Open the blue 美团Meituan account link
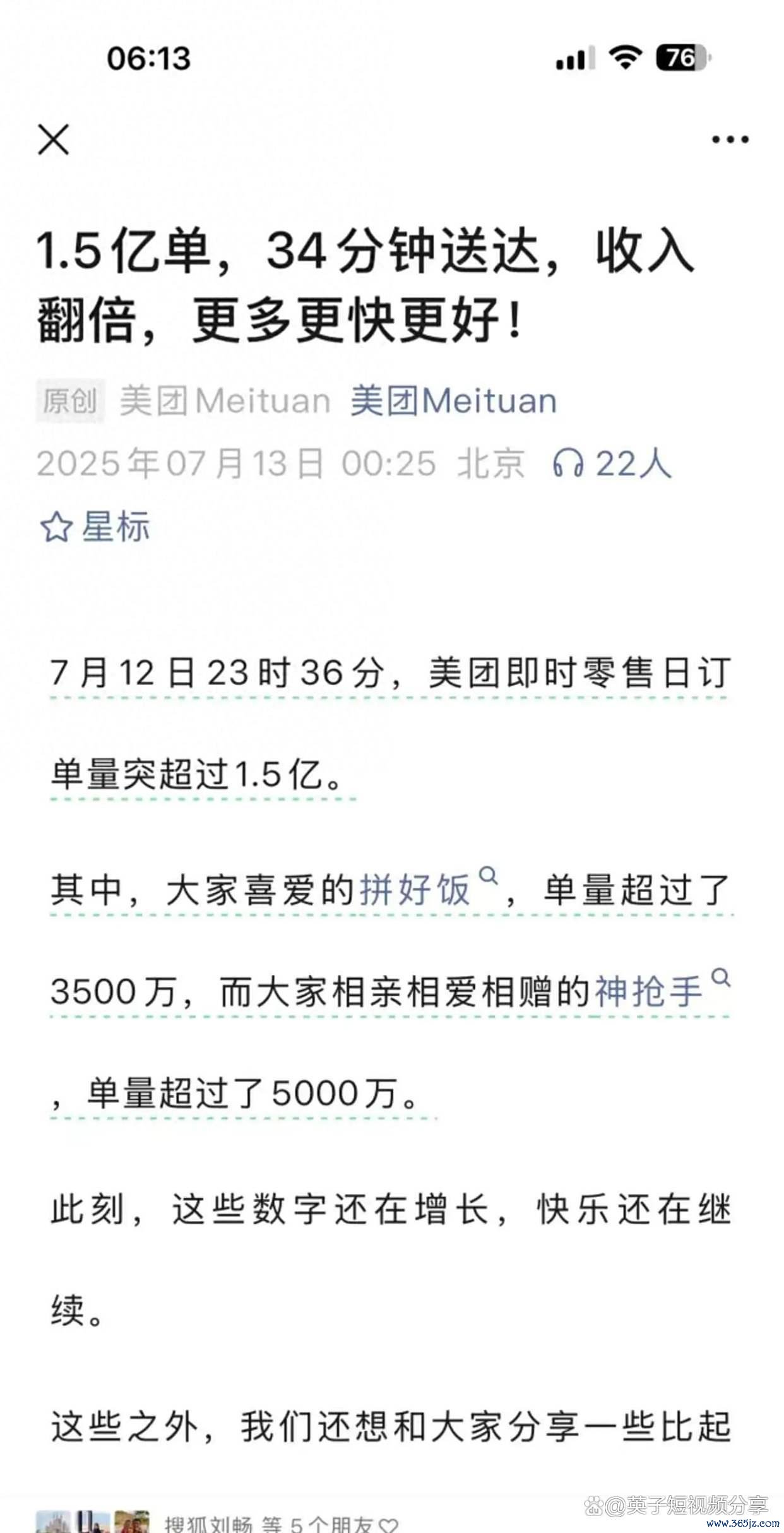This screenshot has width=784, height=1533. (454, 401)
